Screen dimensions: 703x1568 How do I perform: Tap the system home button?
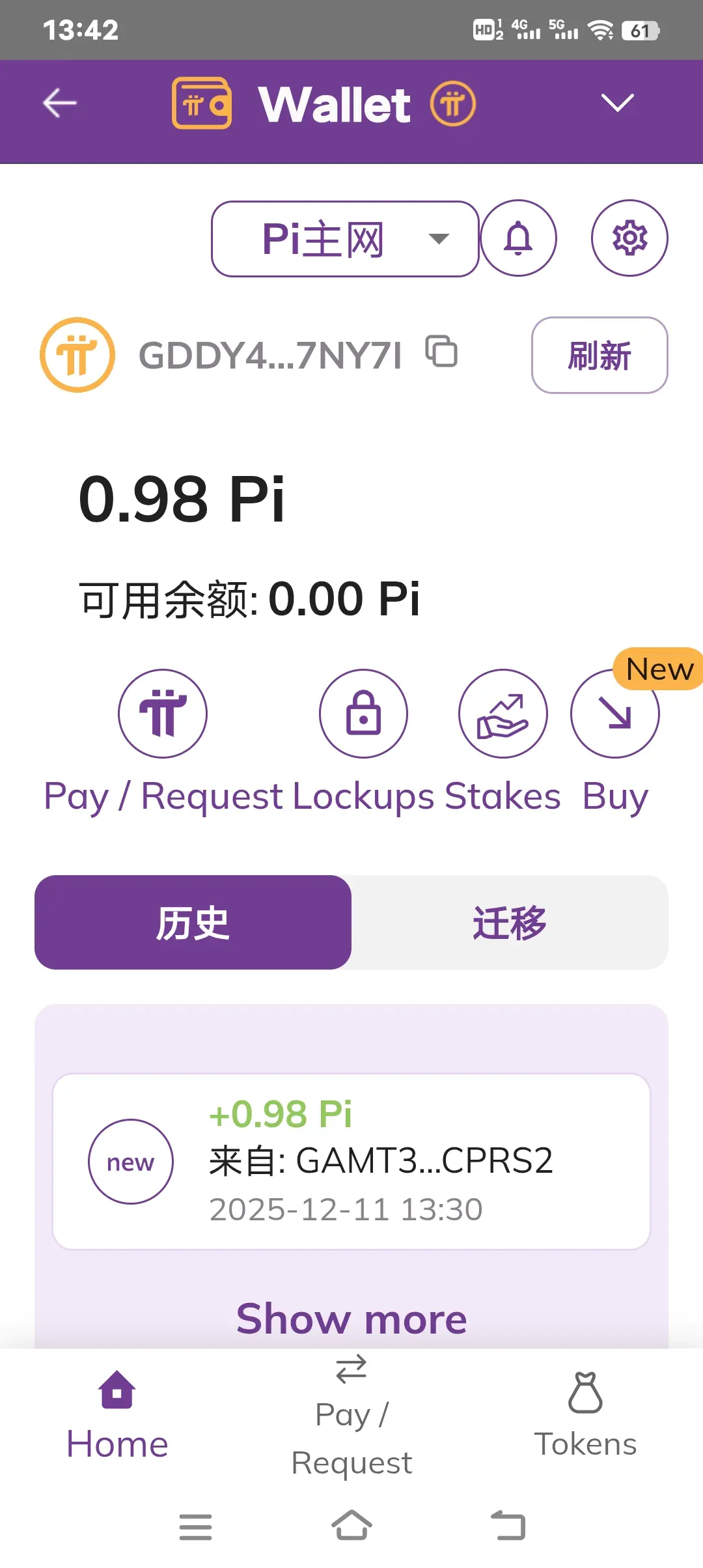pyautogui.click(x=351, y=1526)
